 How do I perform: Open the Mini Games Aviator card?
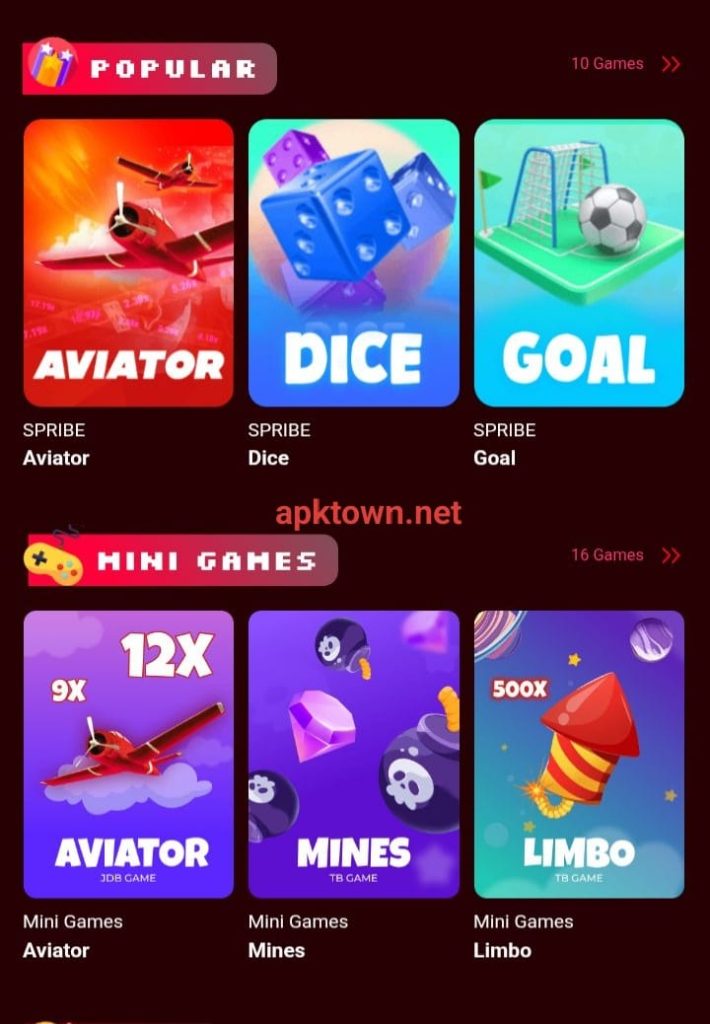click(x=128, y=754)
